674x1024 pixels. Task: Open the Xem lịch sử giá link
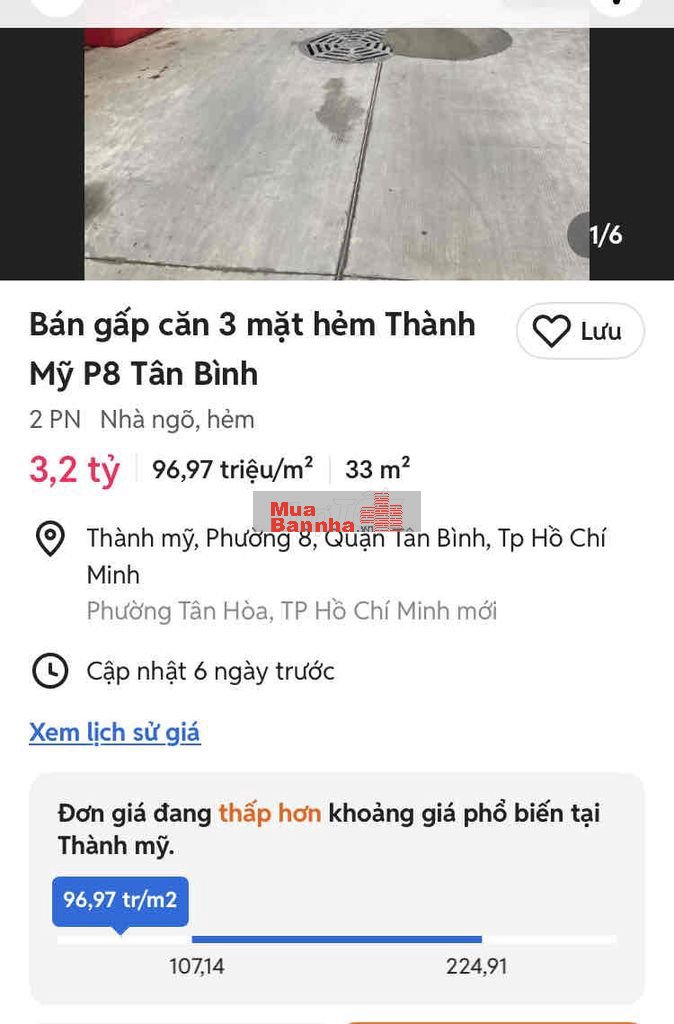(114, 733)
